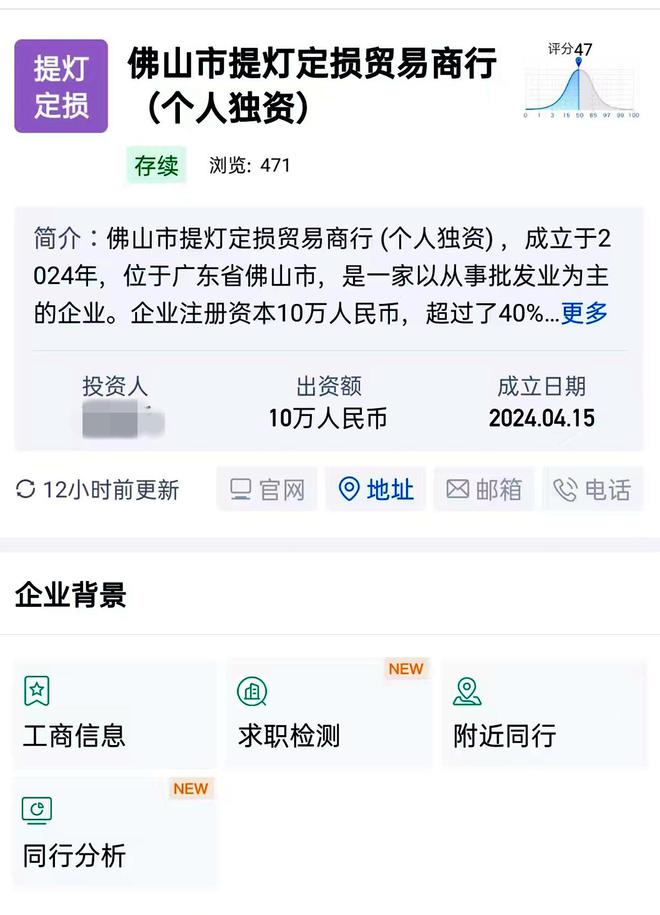Open the 求职检测 card
Viewport: 660px width, 915px height.
coord(329,714)
